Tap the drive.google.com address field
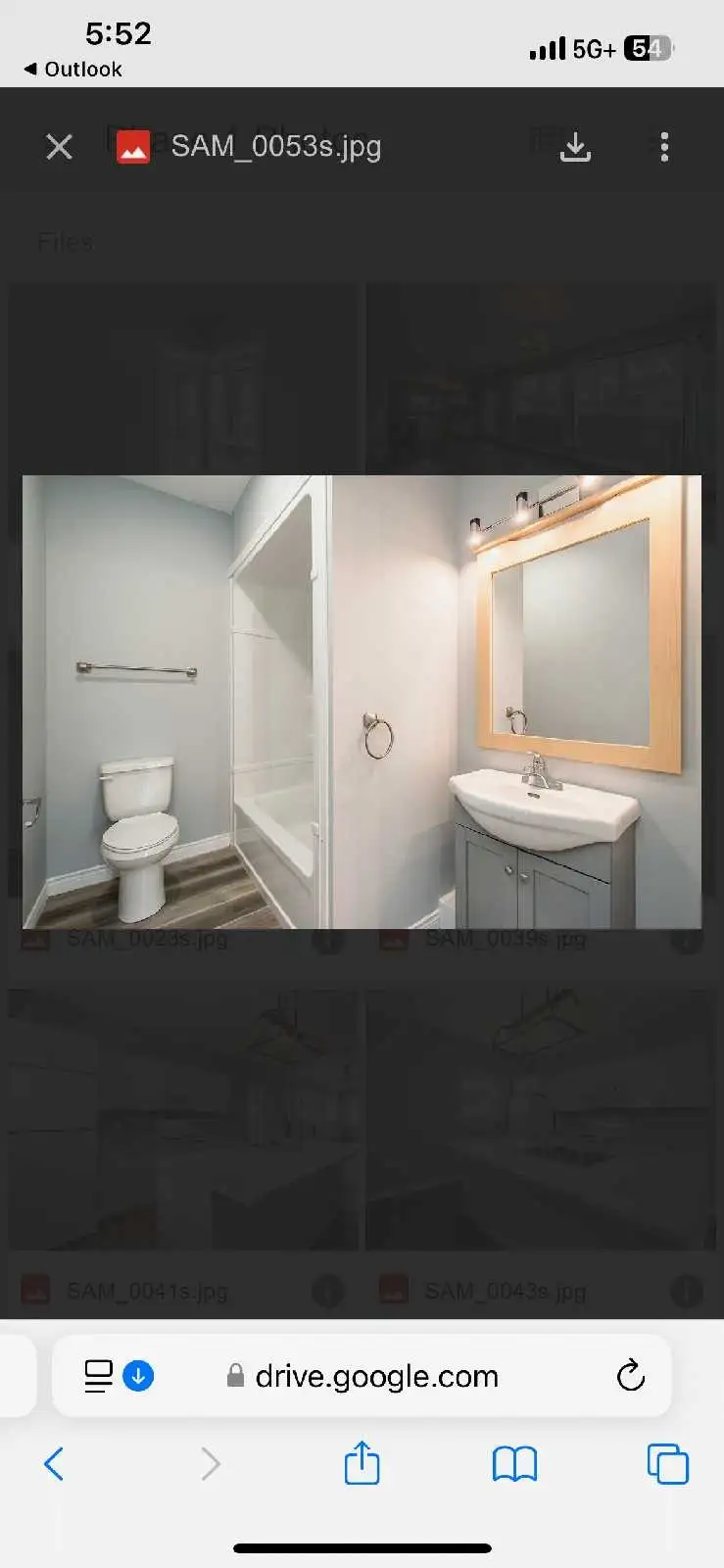Viewport: 724px width, 1568px height. pyautogui.click(x=376, y=1376)
